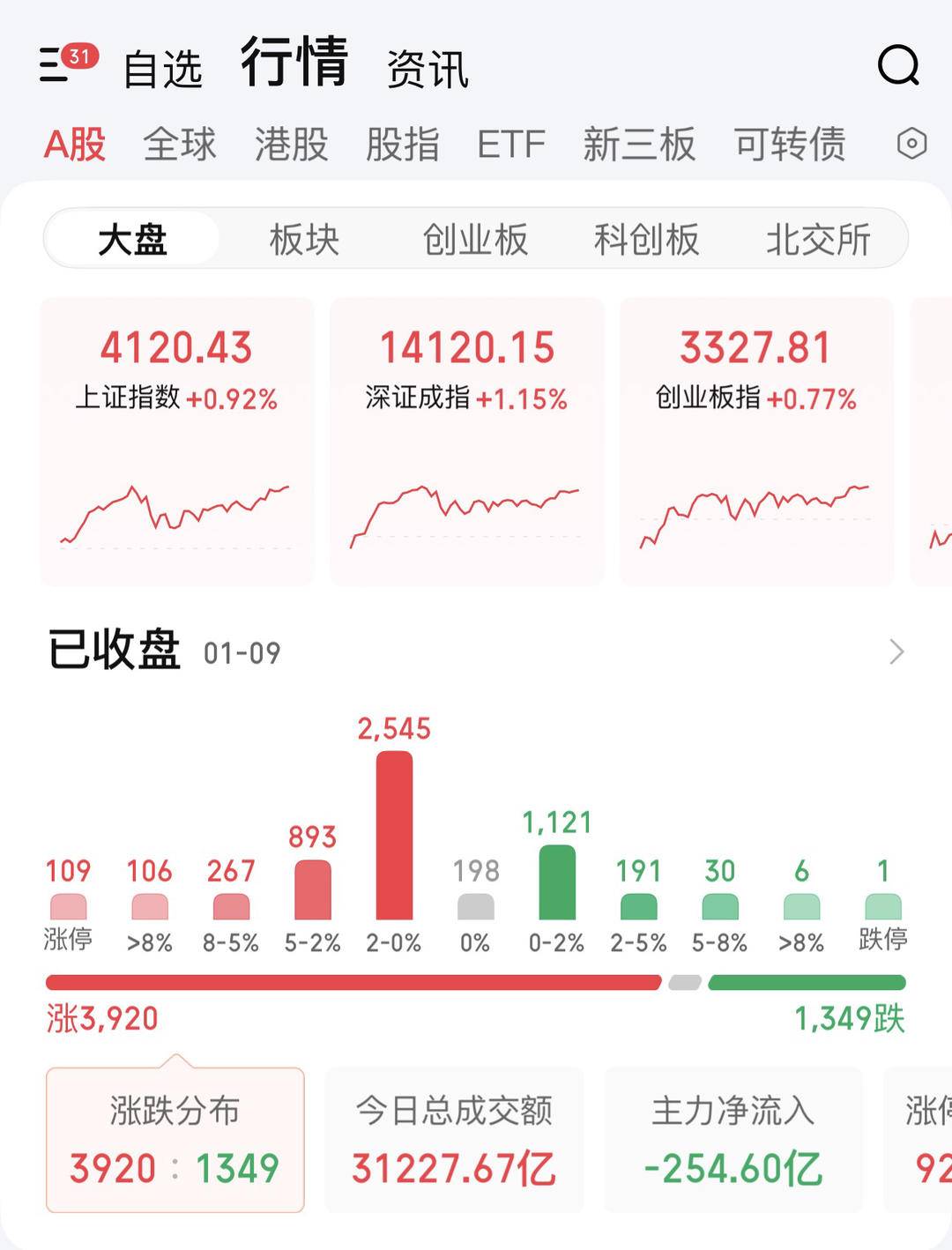Screen dimensions: 952x1250
Task: Open the ETF tab
Action: coord(511,144)
